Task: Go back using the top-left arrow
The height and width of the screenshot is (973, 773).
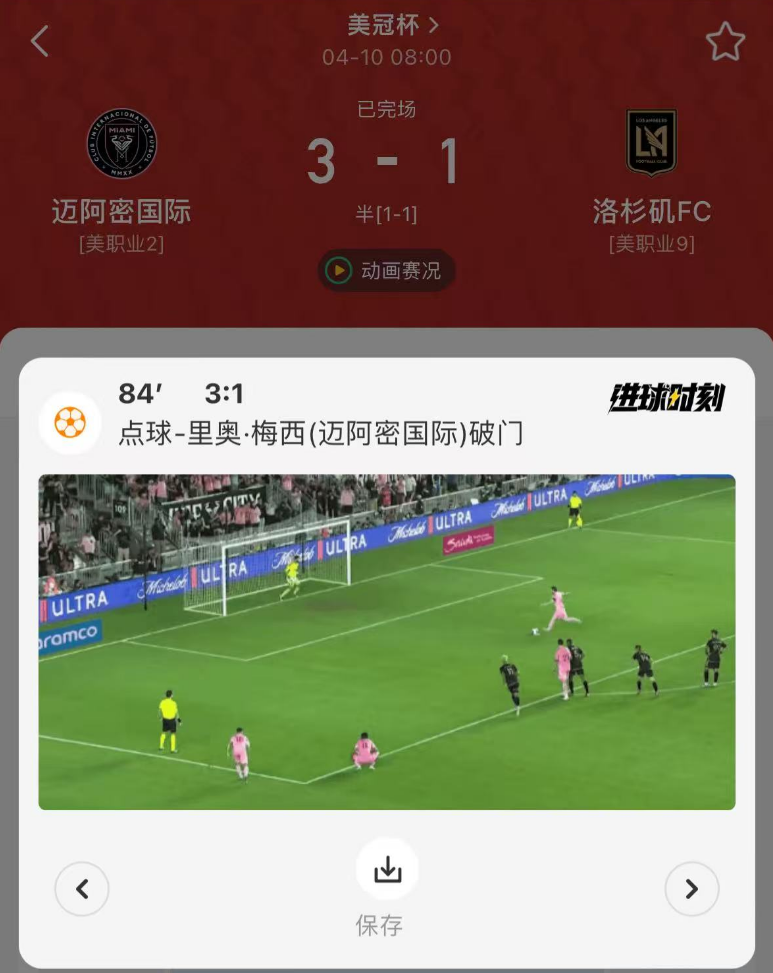Action: (x=40, y=41)
